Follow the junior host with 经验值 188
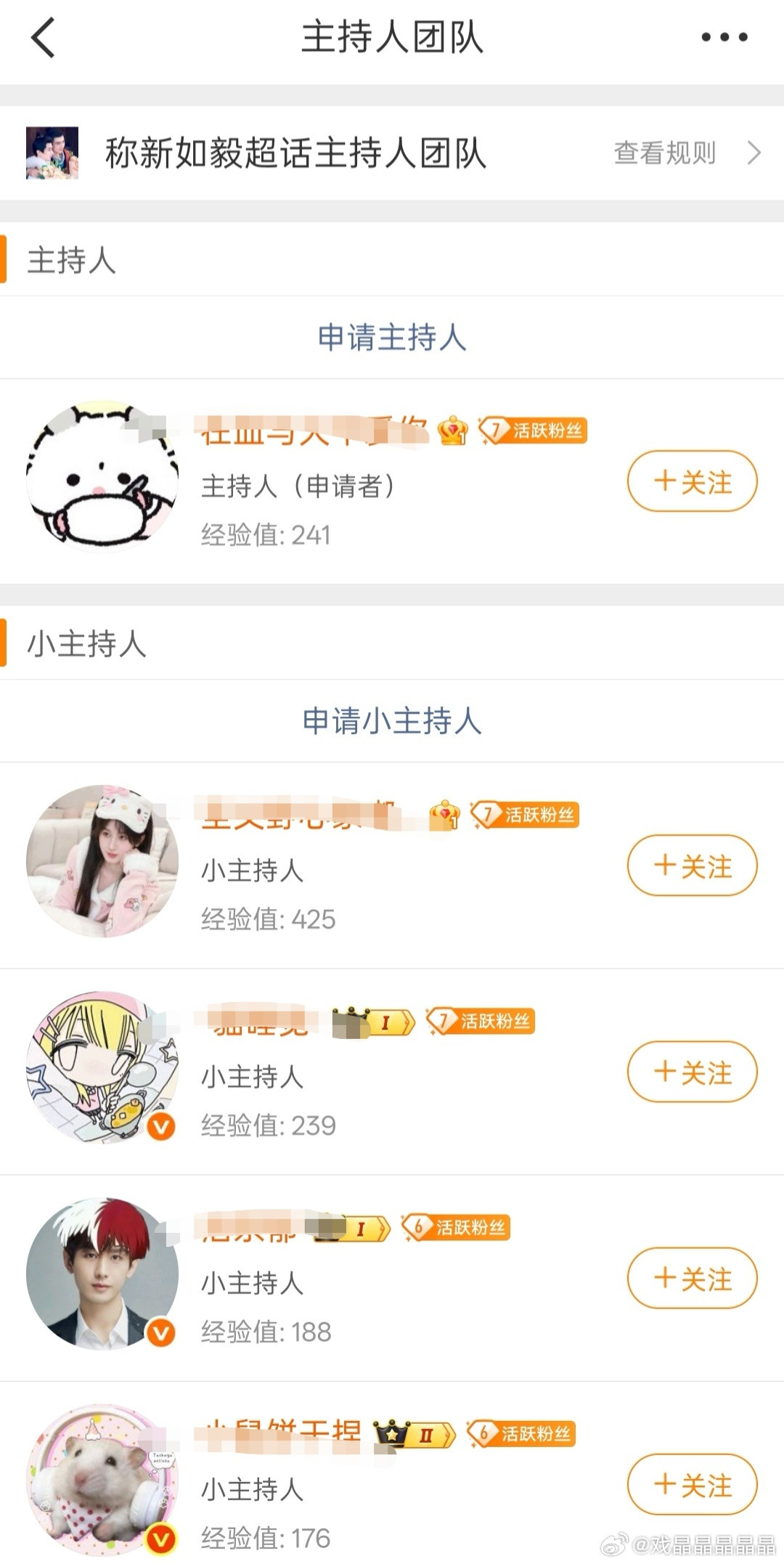 tap(692, 1278)
